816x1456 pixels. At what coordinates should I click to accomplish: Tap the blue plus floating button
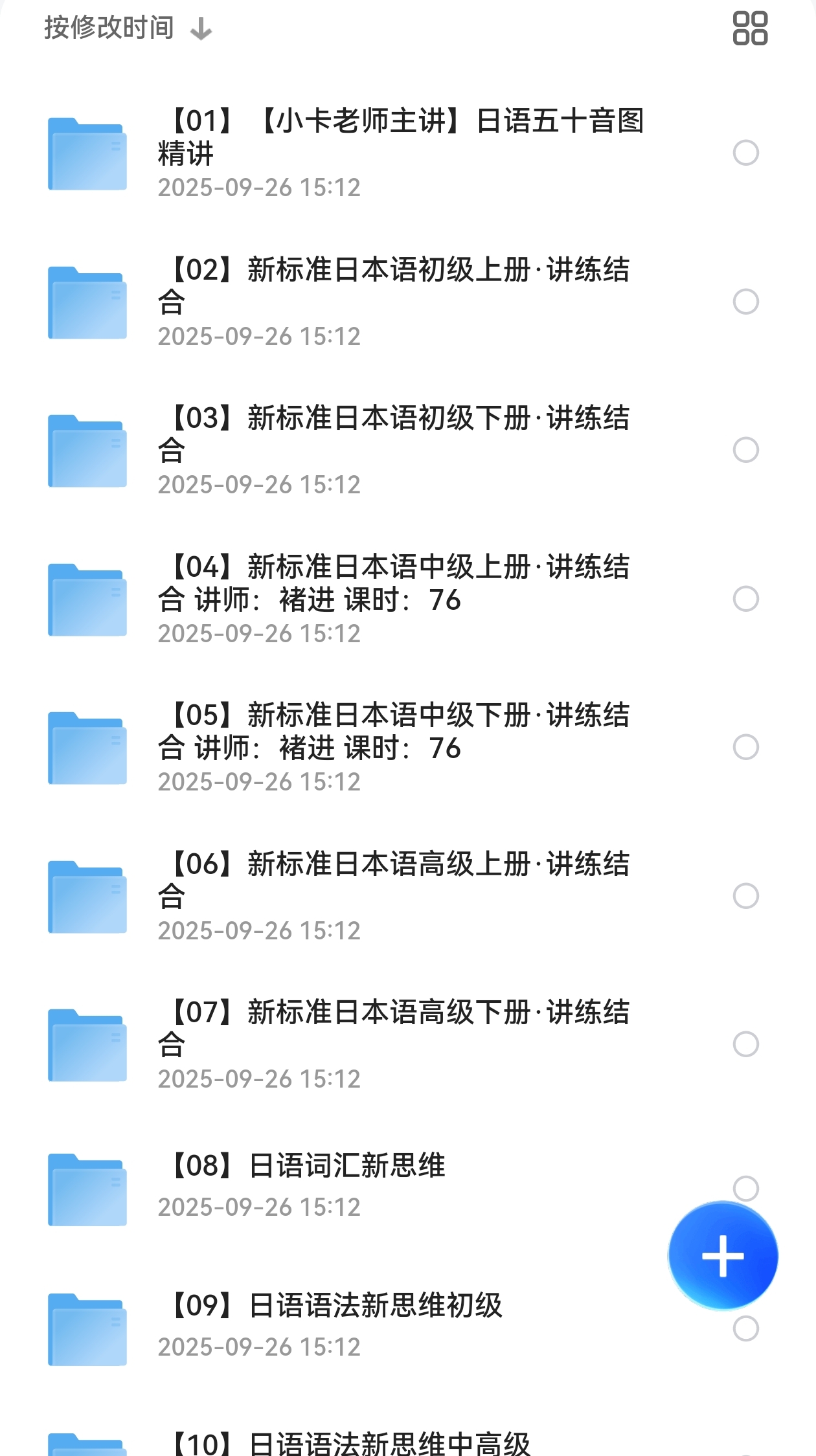723,1256
